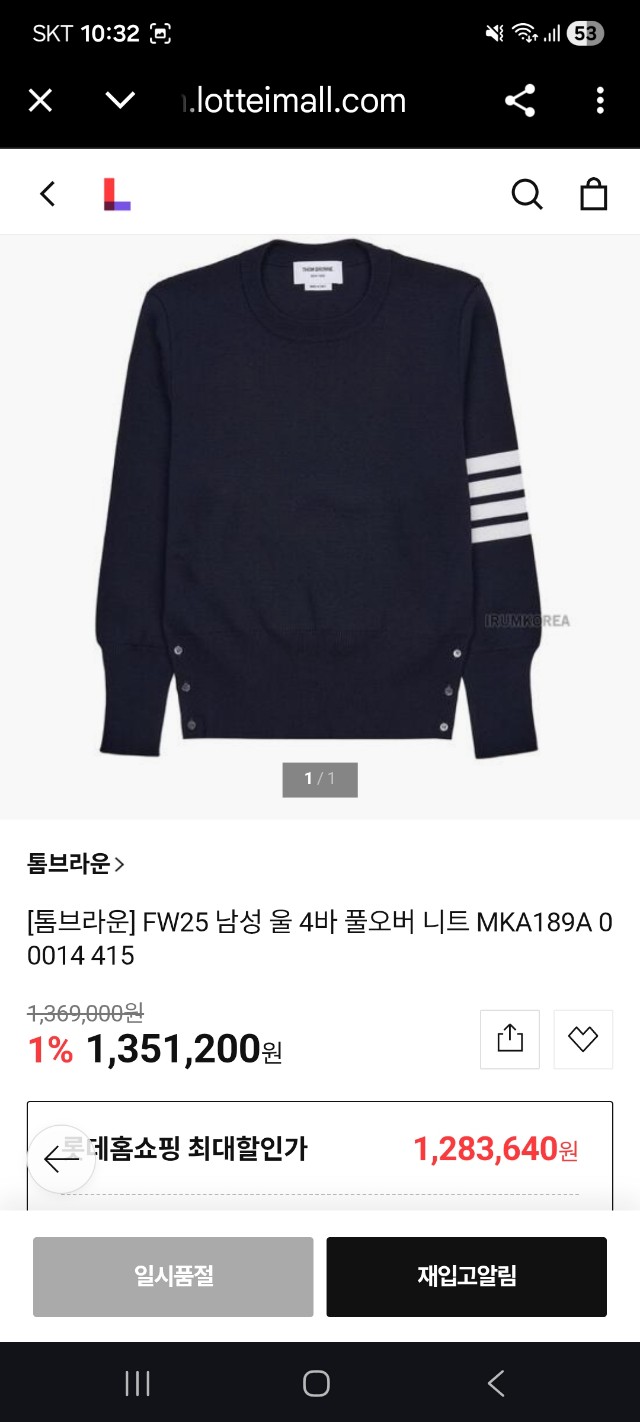The image size is (640, 1422).
Task: Add the sweater to wishlist heart
Action: (583, 1039)
